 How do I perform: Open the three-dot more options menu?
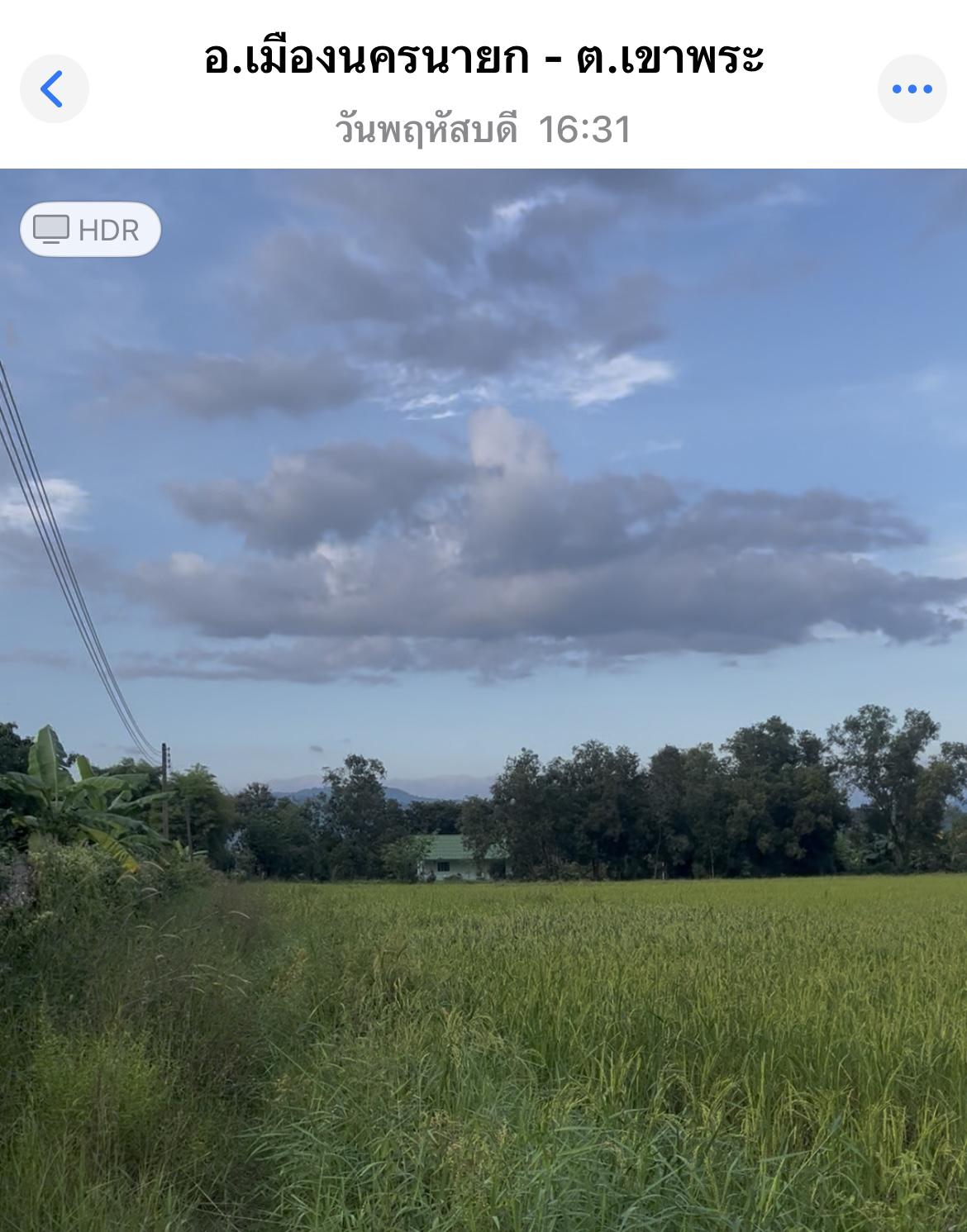[912, 88]
